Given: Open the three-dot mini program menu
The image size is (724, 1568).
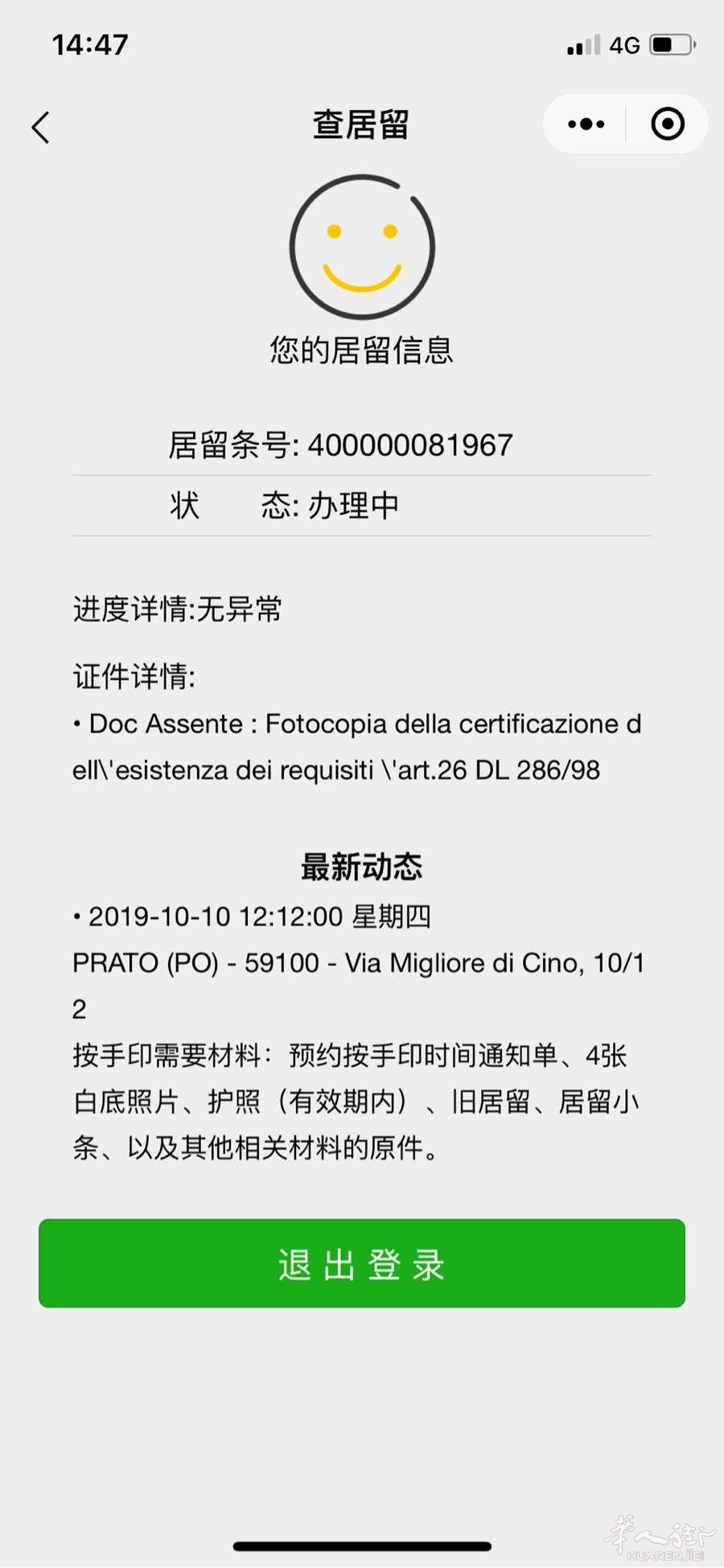Looking at the screenshot, I should 586,124.
